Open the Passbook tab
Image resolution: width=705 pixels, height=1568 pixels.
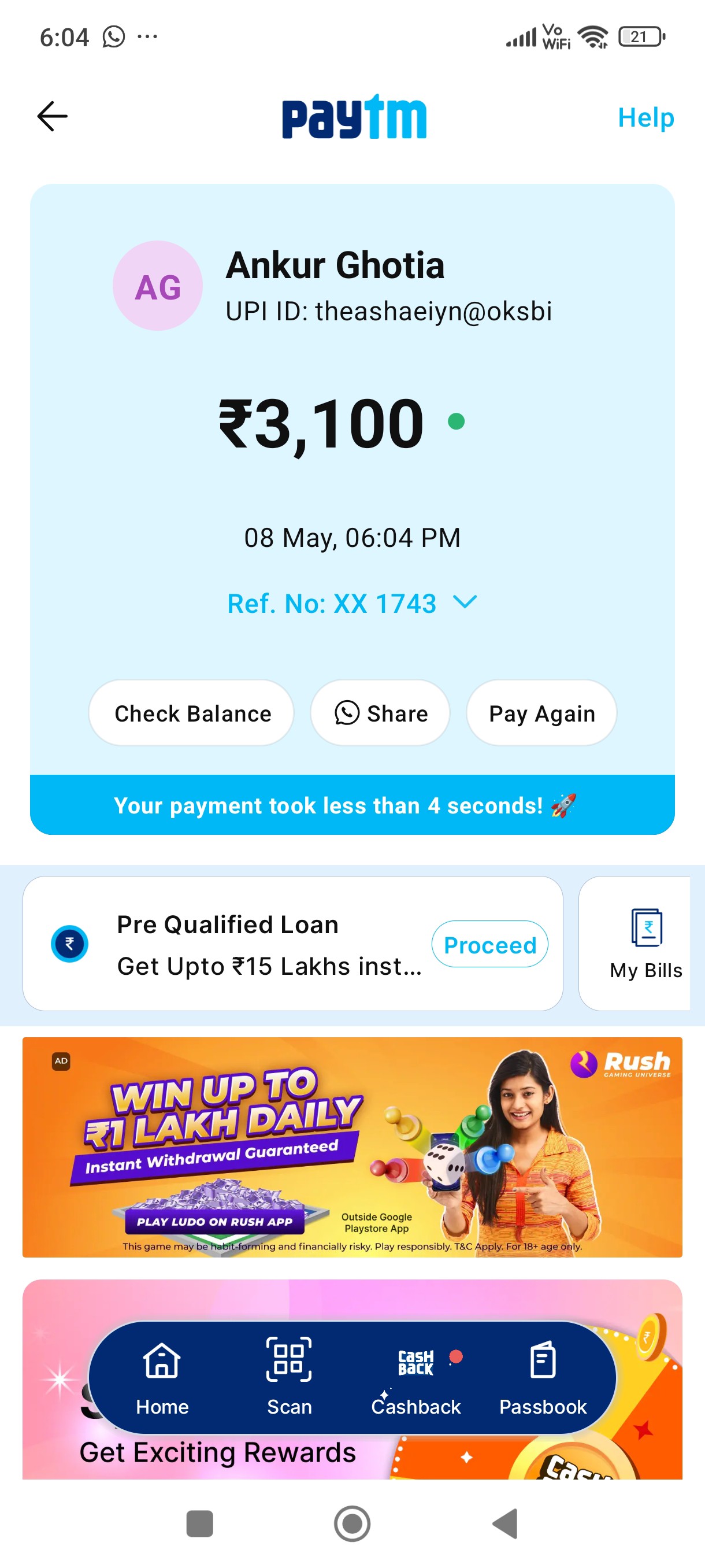click(x=543, y=1378)
